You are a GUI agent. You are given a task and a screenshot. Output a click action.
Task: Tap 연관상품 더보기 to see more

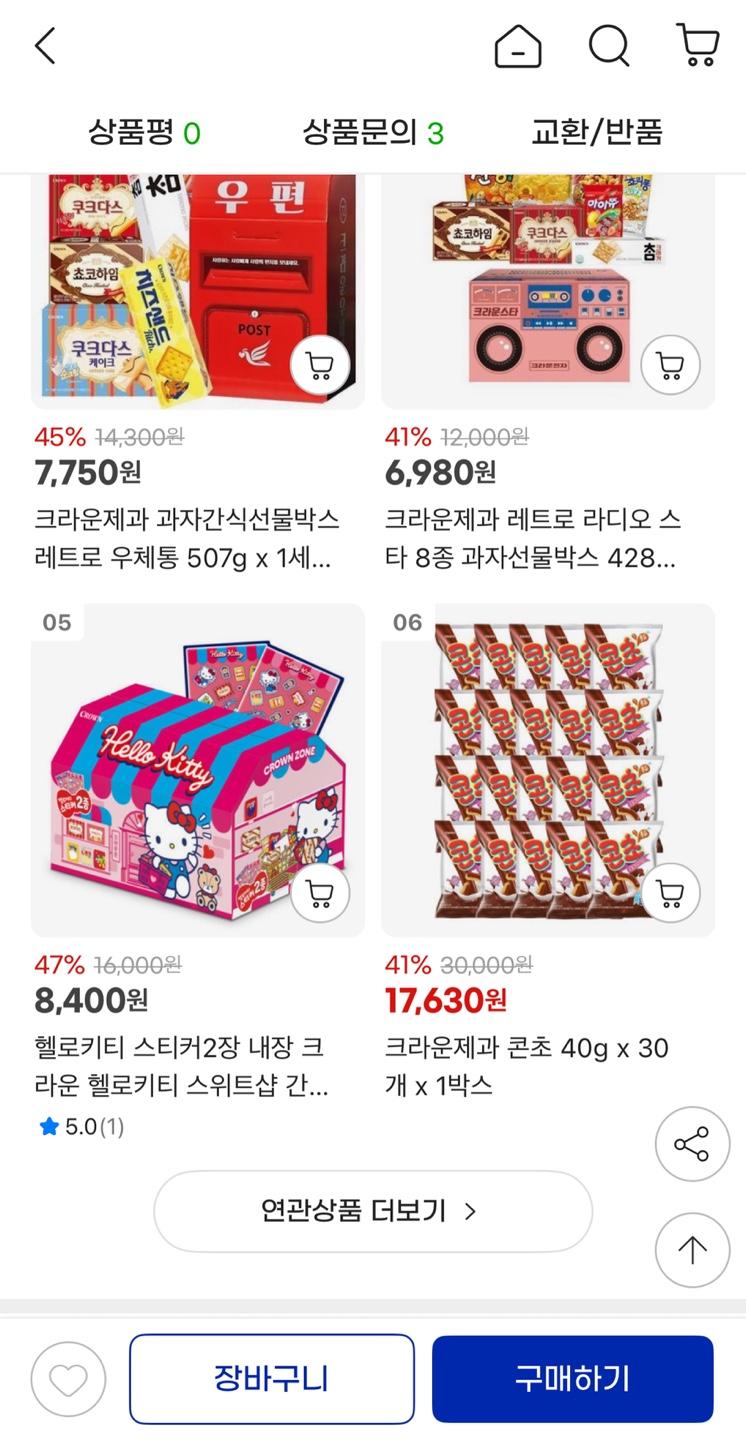click(x=372, y=1211)
